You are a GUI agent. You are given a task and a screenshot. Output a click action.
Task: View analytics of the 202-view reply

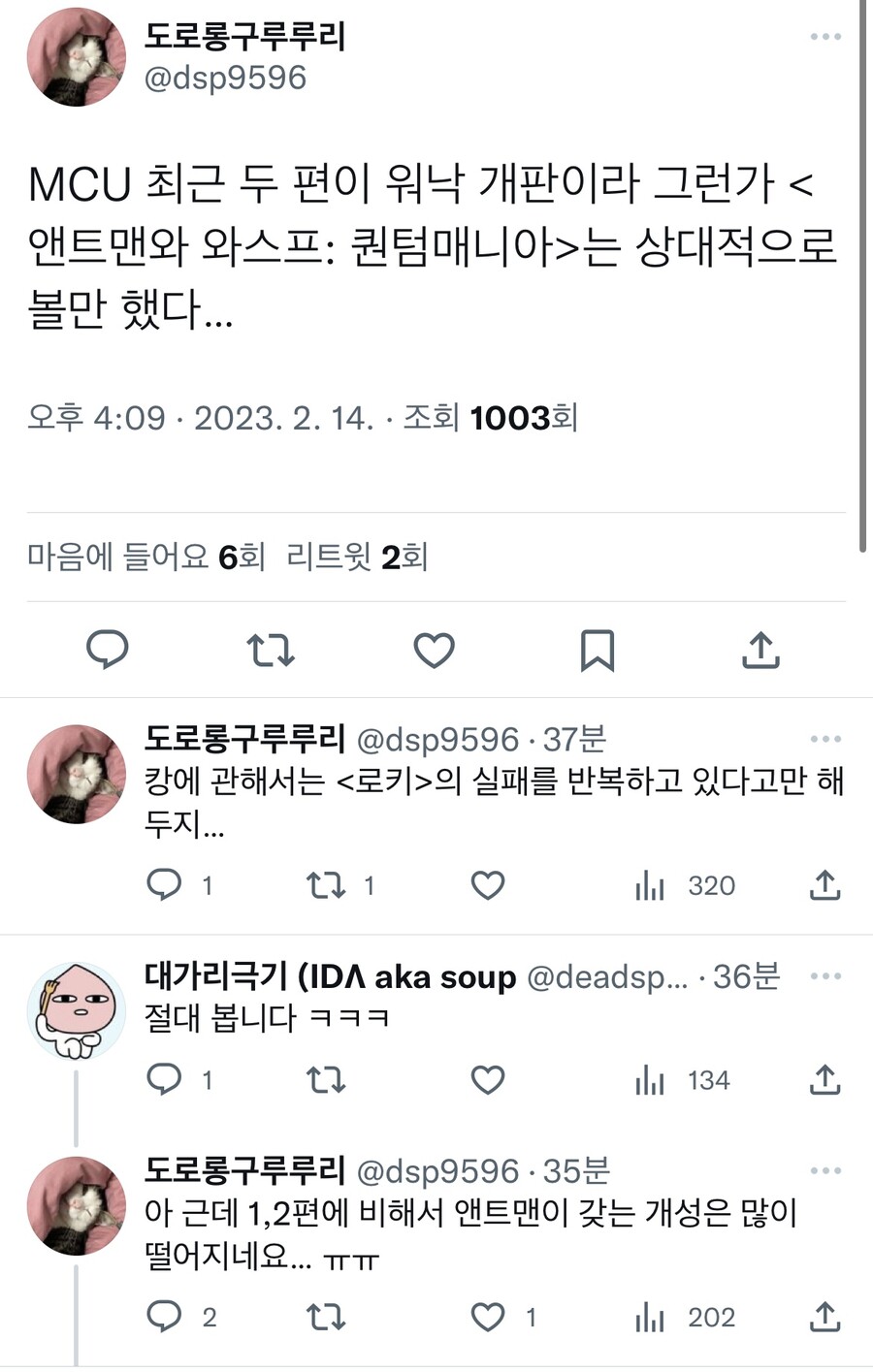tap(650, 1317)
